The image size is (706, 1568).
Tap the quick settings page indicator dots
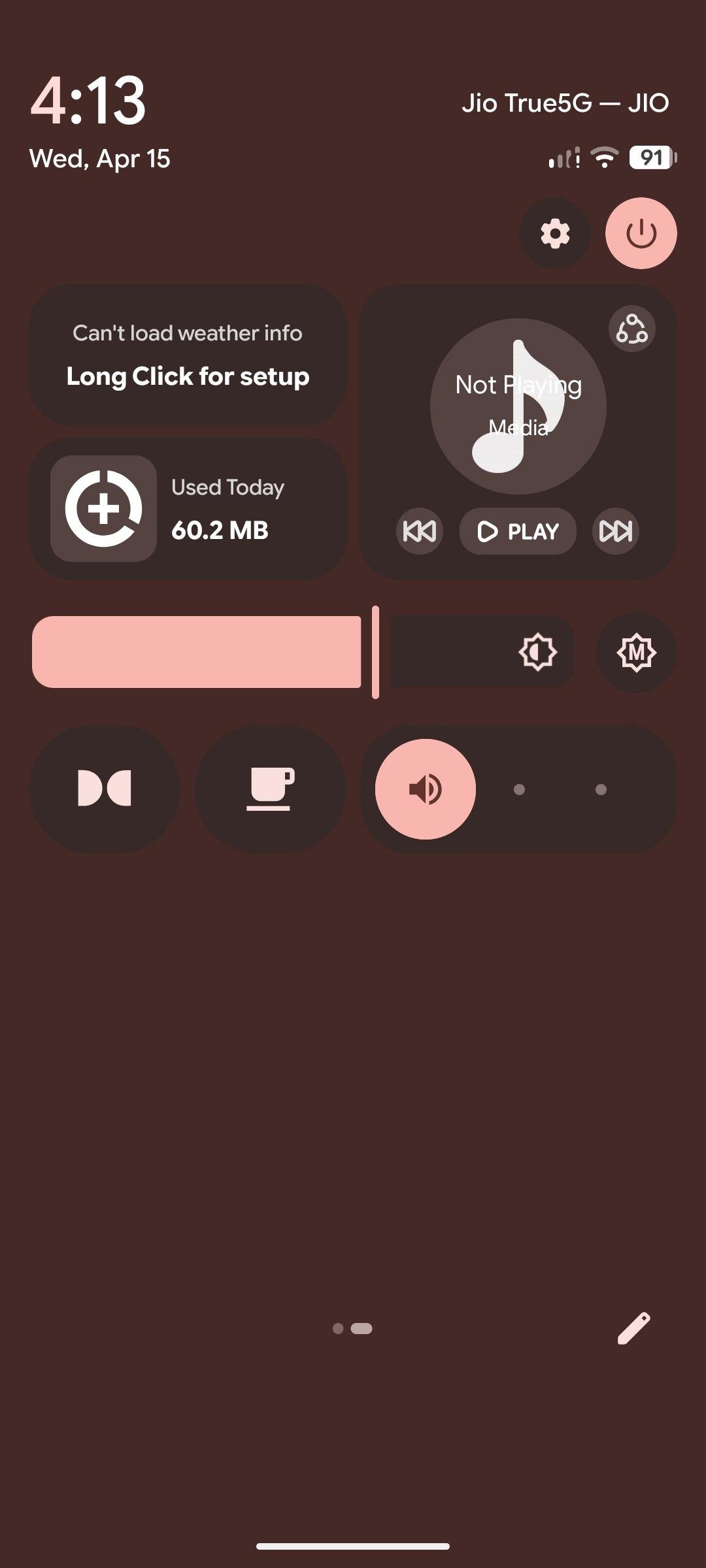click(352, 1328)
